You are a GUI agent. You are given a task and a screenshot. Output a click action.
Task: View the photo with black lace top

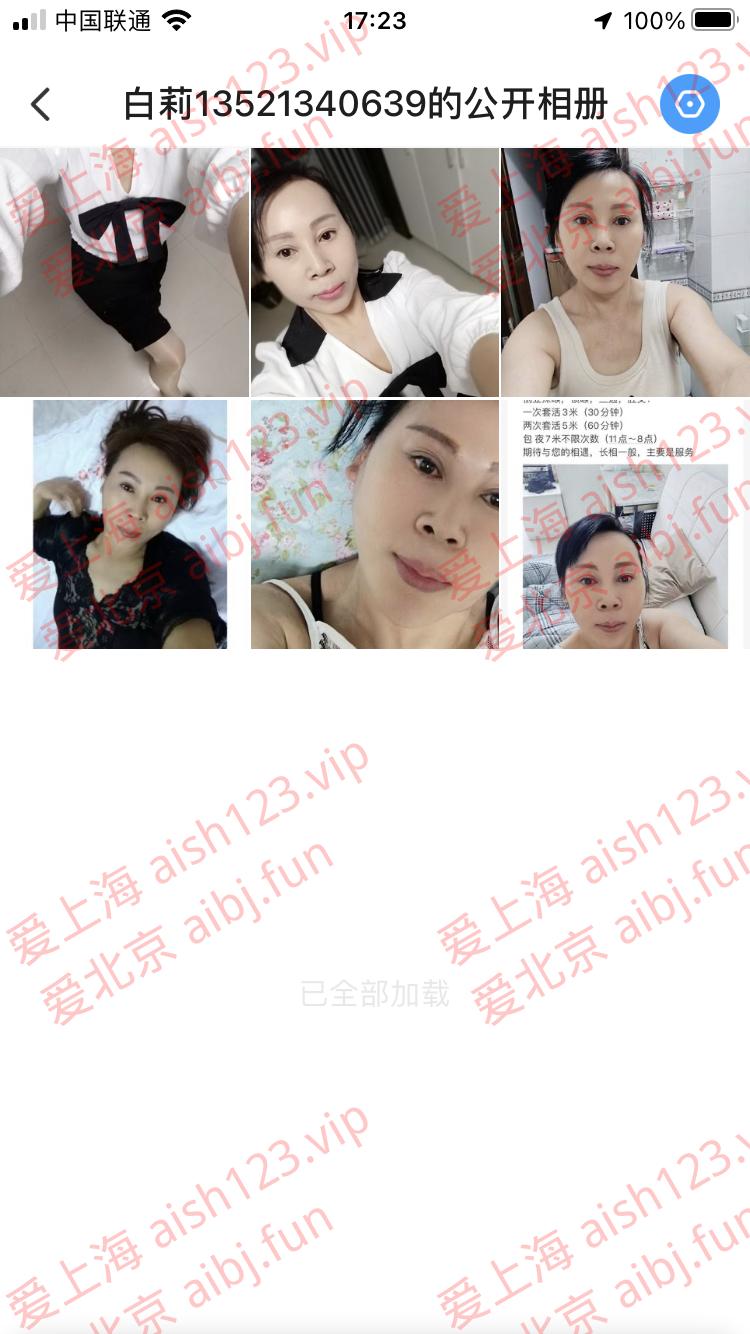(x=129, y=524)
